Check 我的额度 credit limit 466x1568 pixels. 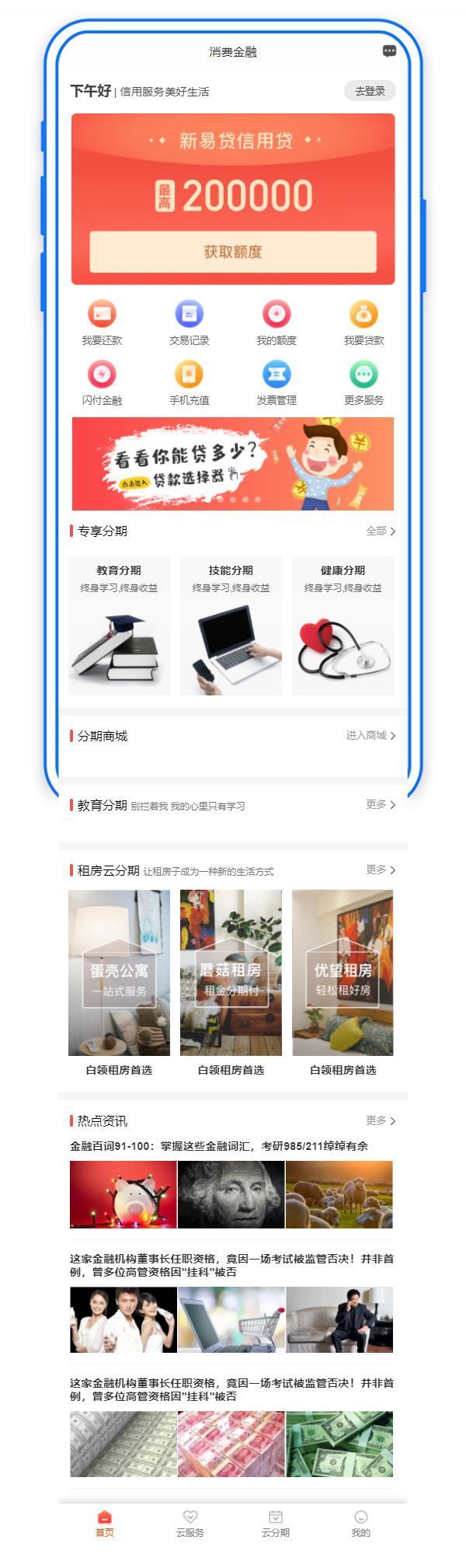click(276, 322)
